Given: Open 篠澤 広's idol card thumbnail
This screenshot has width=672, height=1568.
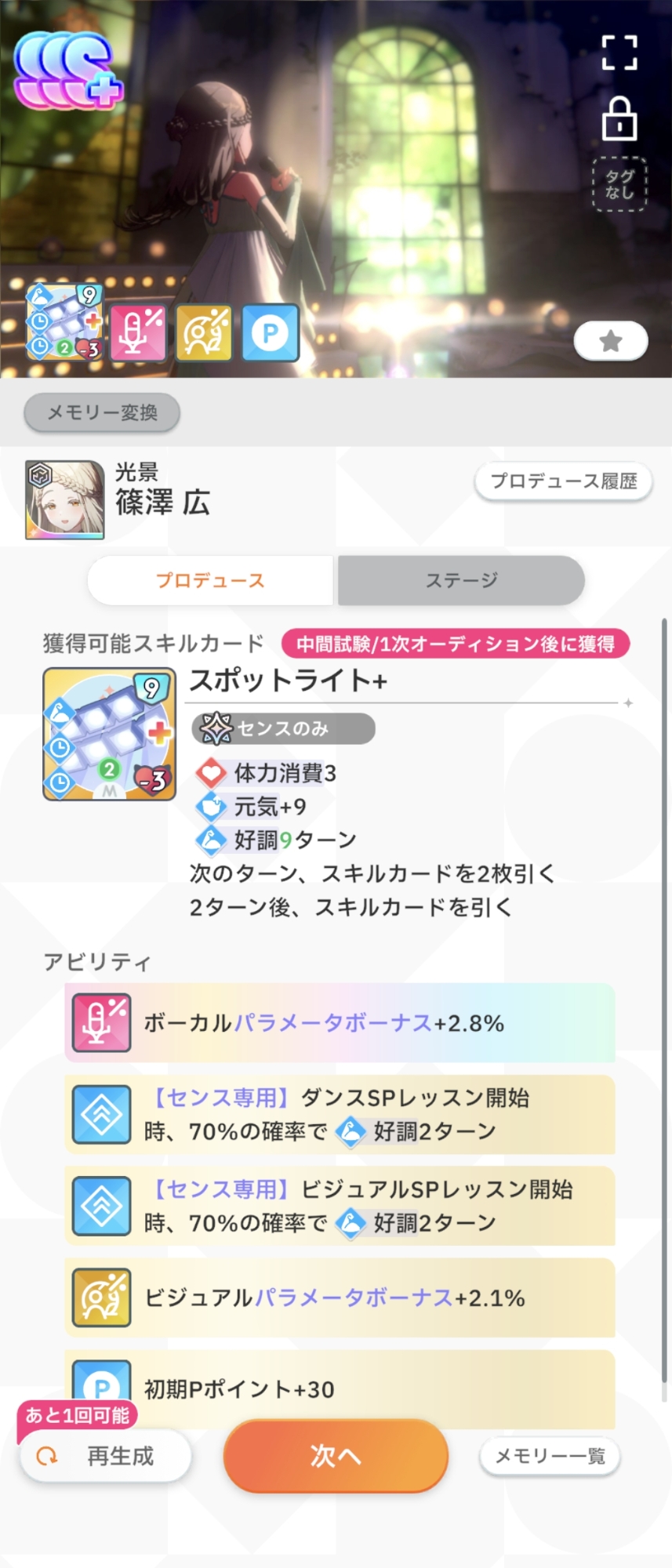Looking at the screenshot, I should (65, 499).
